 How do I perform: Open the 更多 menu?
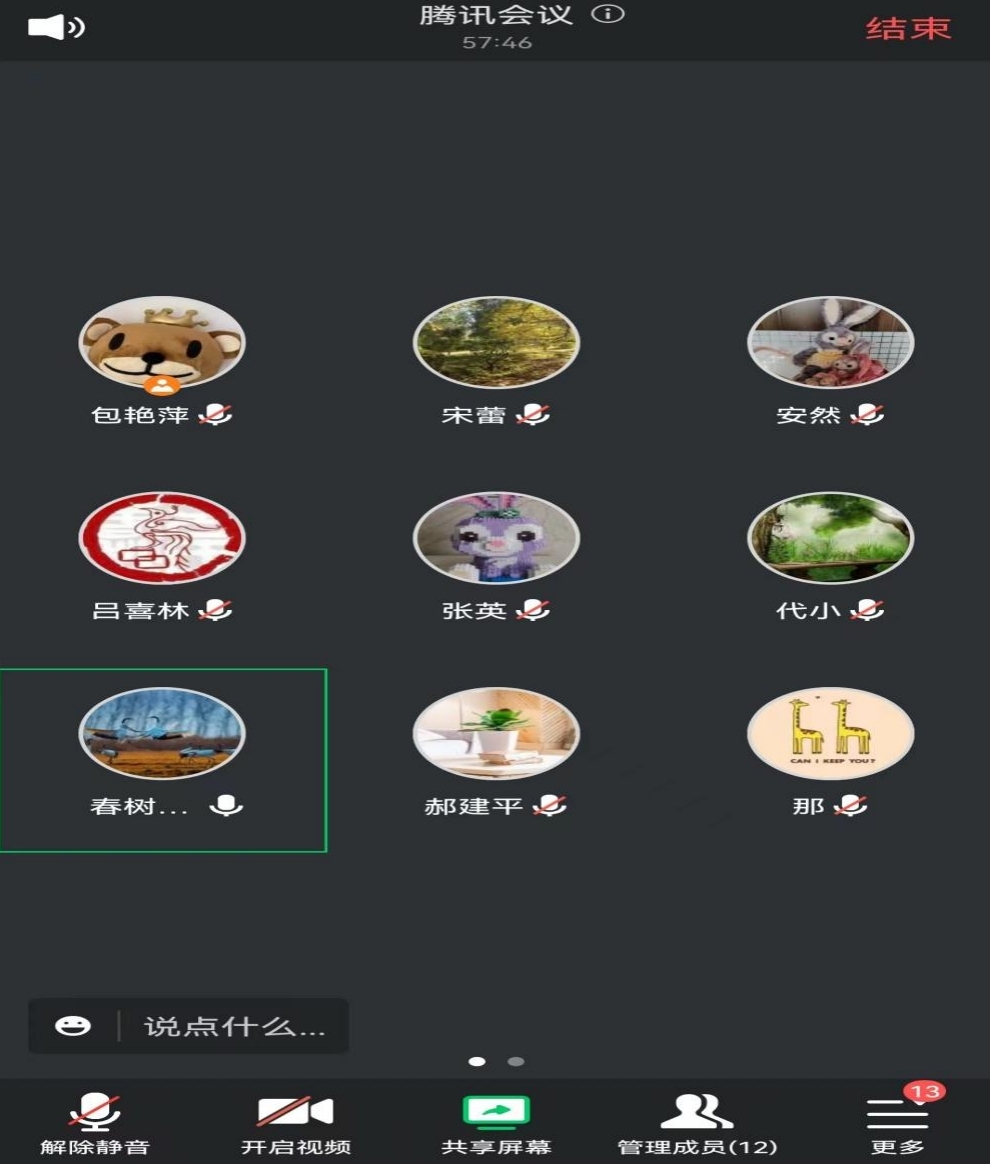tap(897, 1122)
